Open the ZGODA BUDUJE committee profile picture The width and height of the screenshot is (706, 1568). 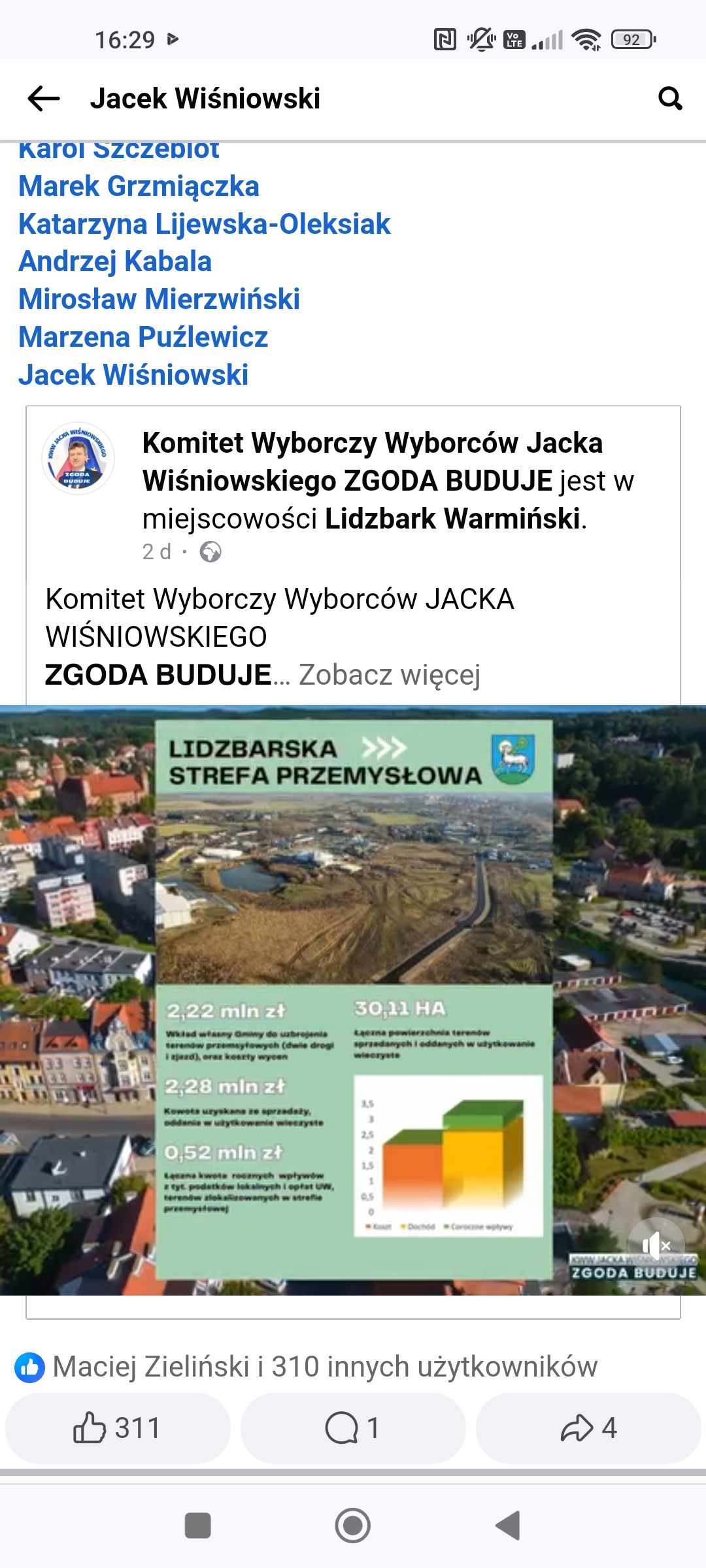click(78, 458)
